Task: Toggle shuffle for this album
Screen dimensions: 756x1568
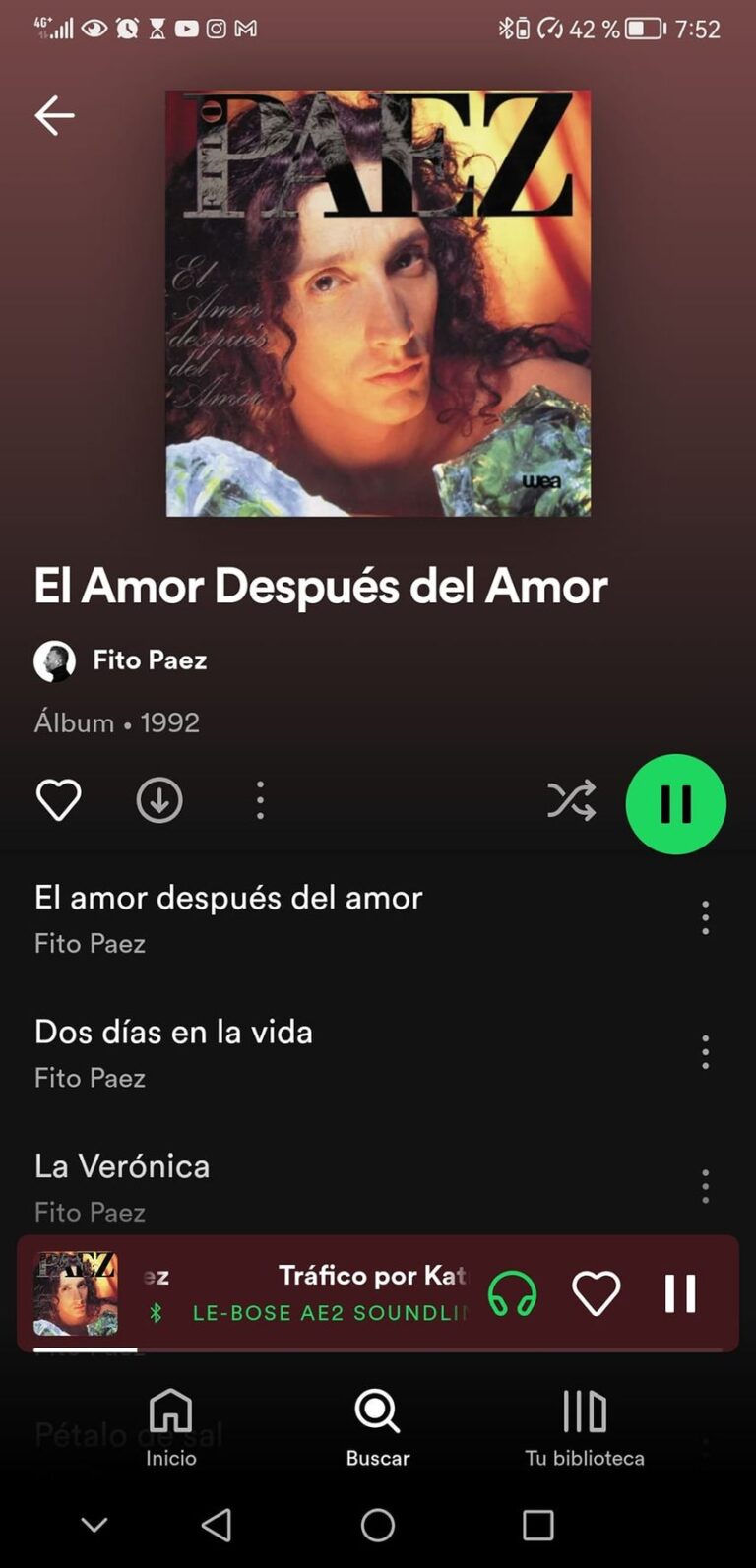Action: pyautogui.click(x=572, y=800)
